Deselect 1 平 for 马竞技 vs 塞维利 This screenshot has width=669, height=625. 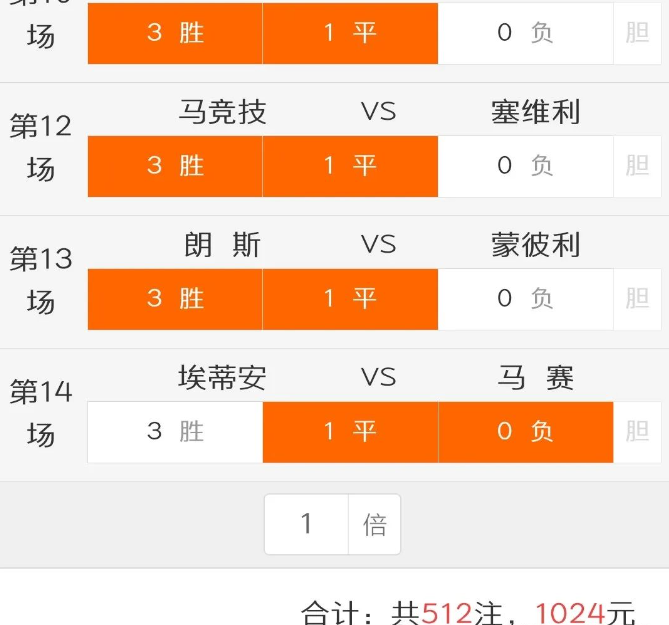[x=350, y=166]
